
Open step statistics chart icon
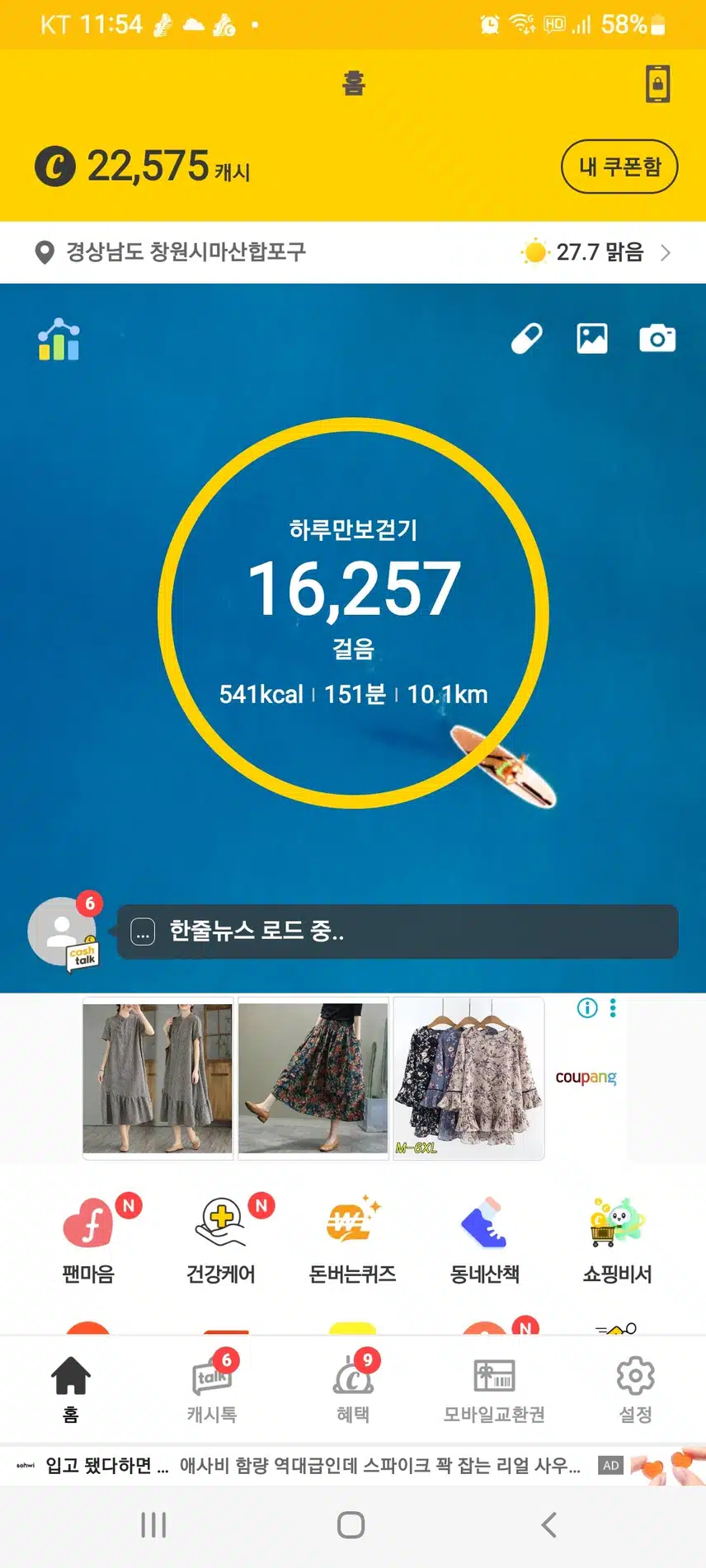[59, 340]
